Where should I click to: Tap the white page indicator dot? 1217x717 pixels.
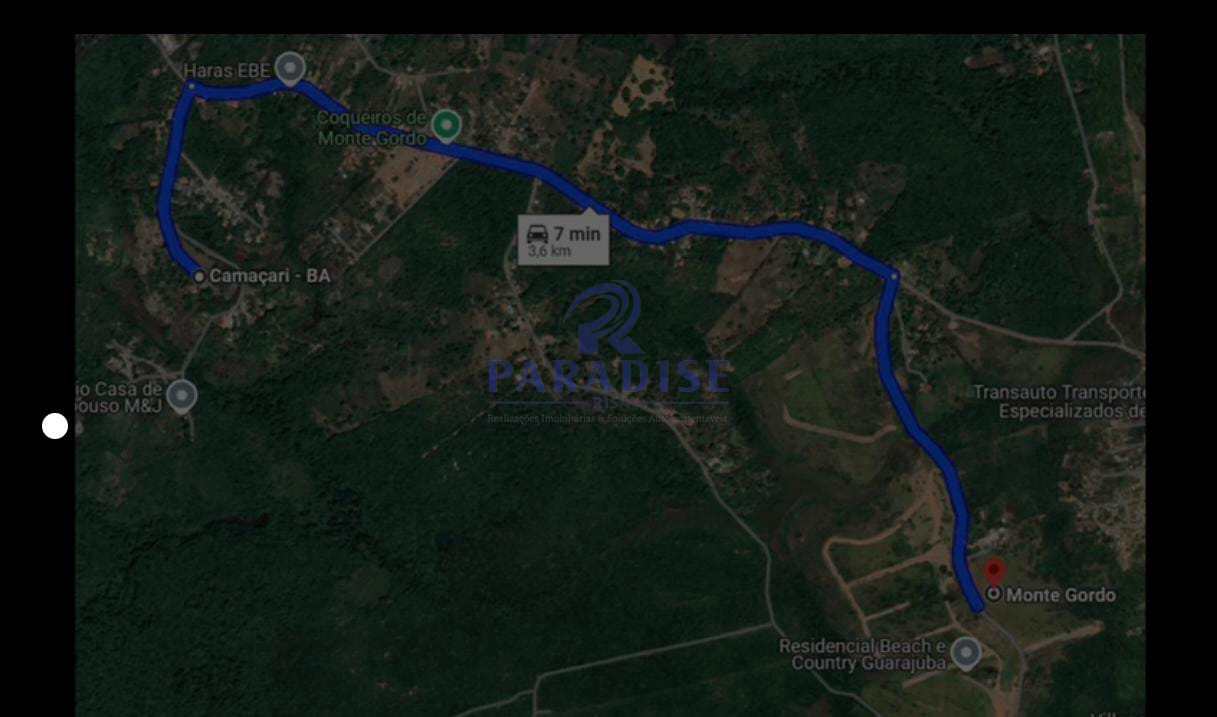tap(55, 427)
